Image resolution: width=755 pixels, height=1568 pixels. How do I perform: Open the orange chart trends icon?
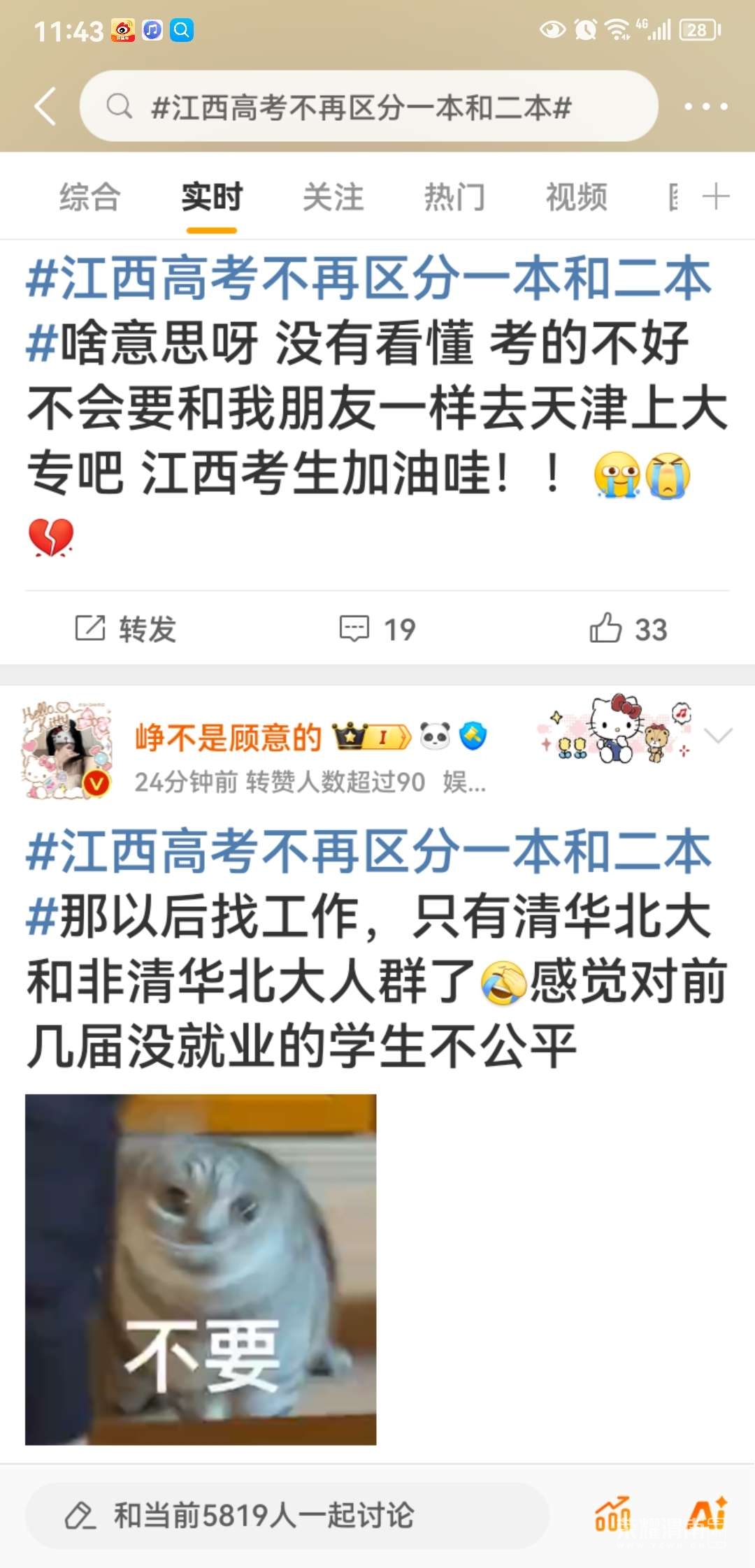tap(612, 1515)
